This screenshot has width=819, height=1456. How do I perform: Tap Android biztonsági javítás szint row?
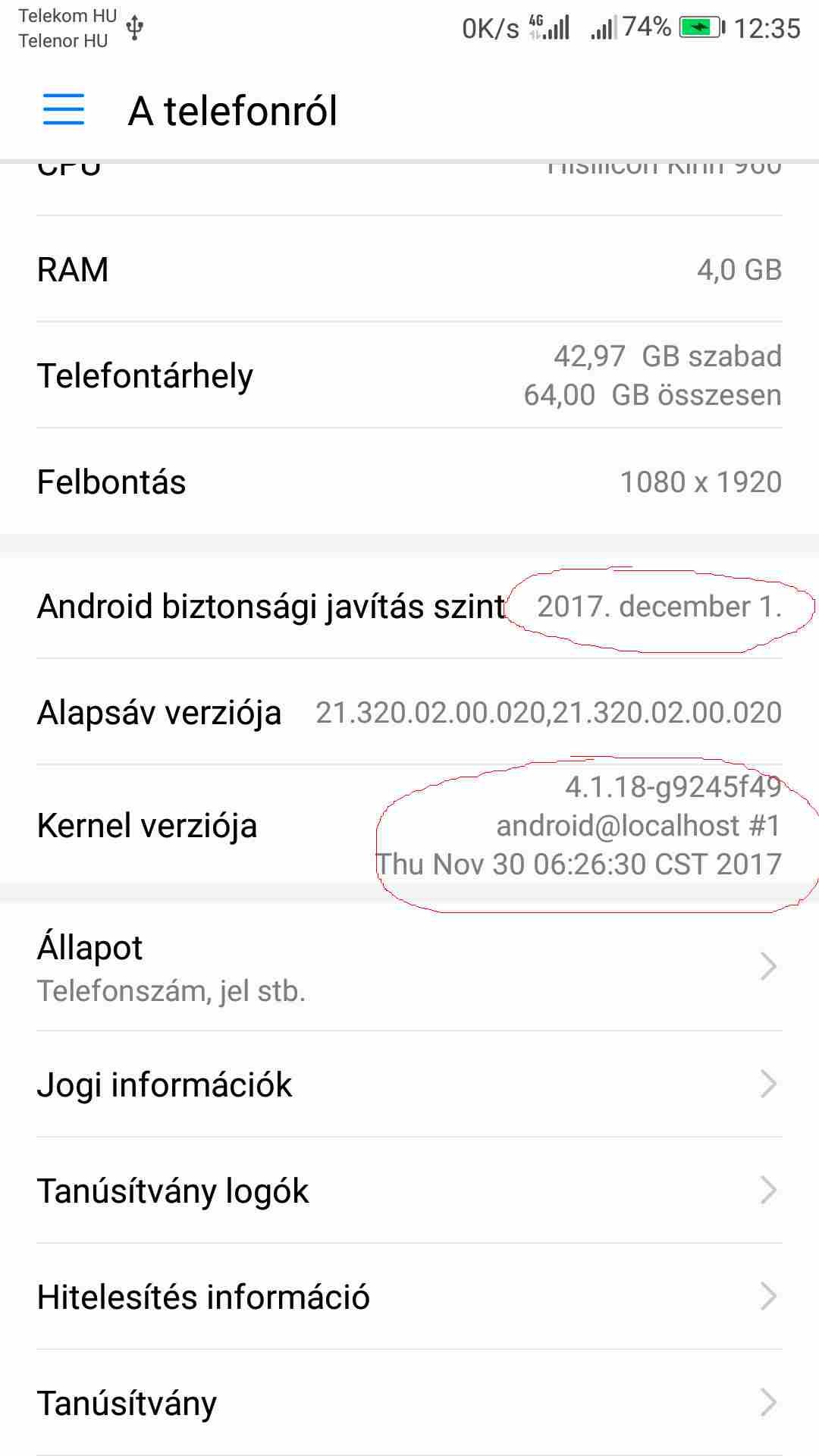pyautogui.click(x=409, y=607)
